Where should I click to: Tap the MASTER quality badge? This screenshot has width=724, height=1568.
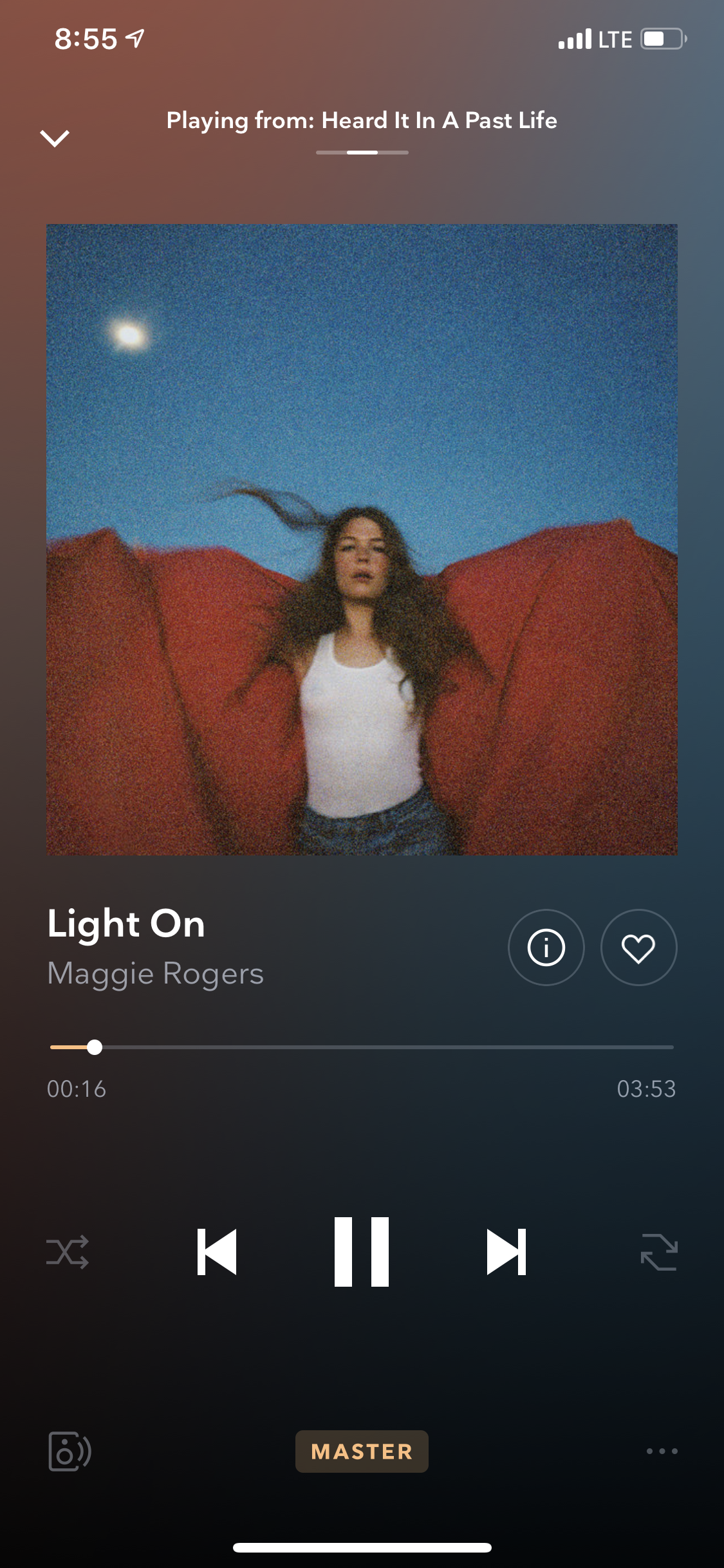[x=362, y=1451]
